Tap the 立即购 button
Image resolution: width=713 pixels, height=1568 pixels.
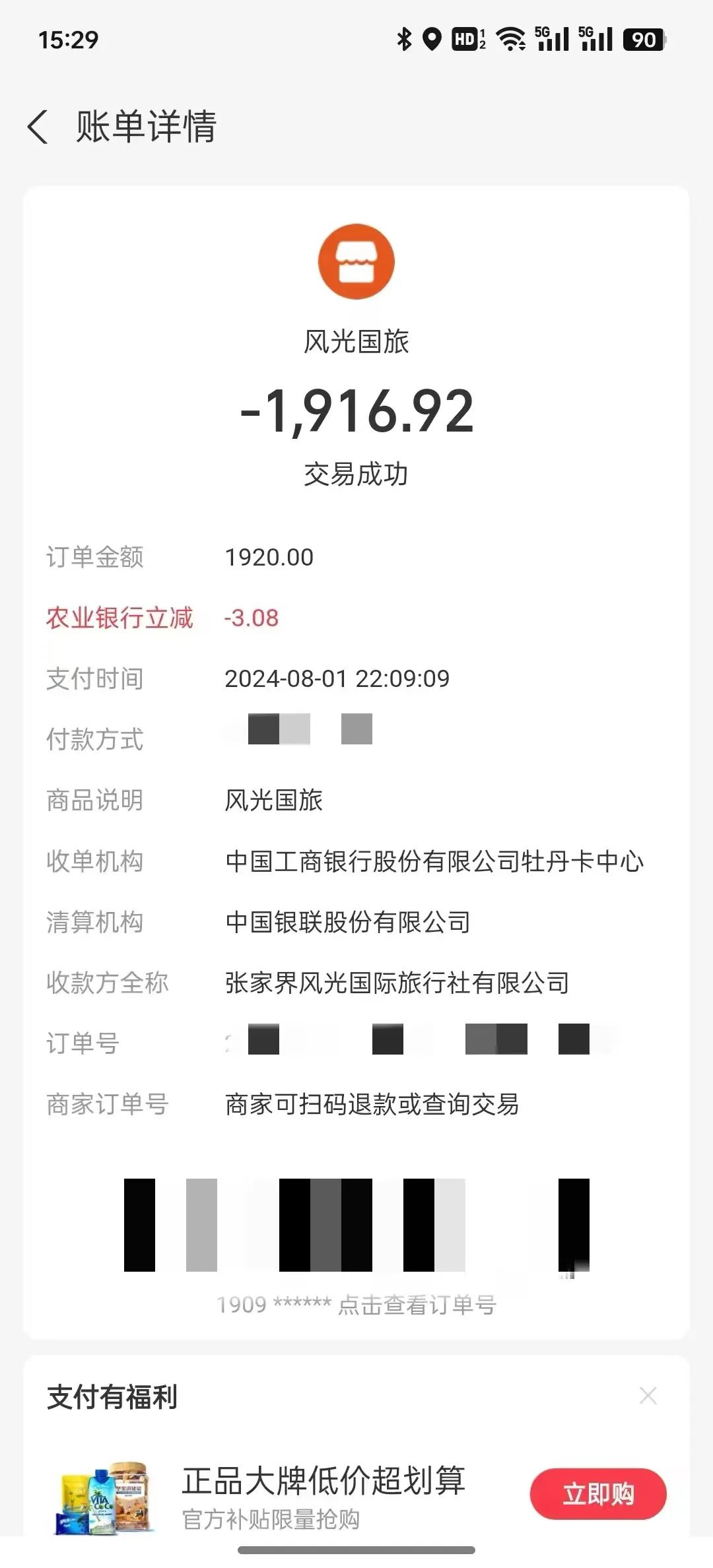tap(598, 1493)
